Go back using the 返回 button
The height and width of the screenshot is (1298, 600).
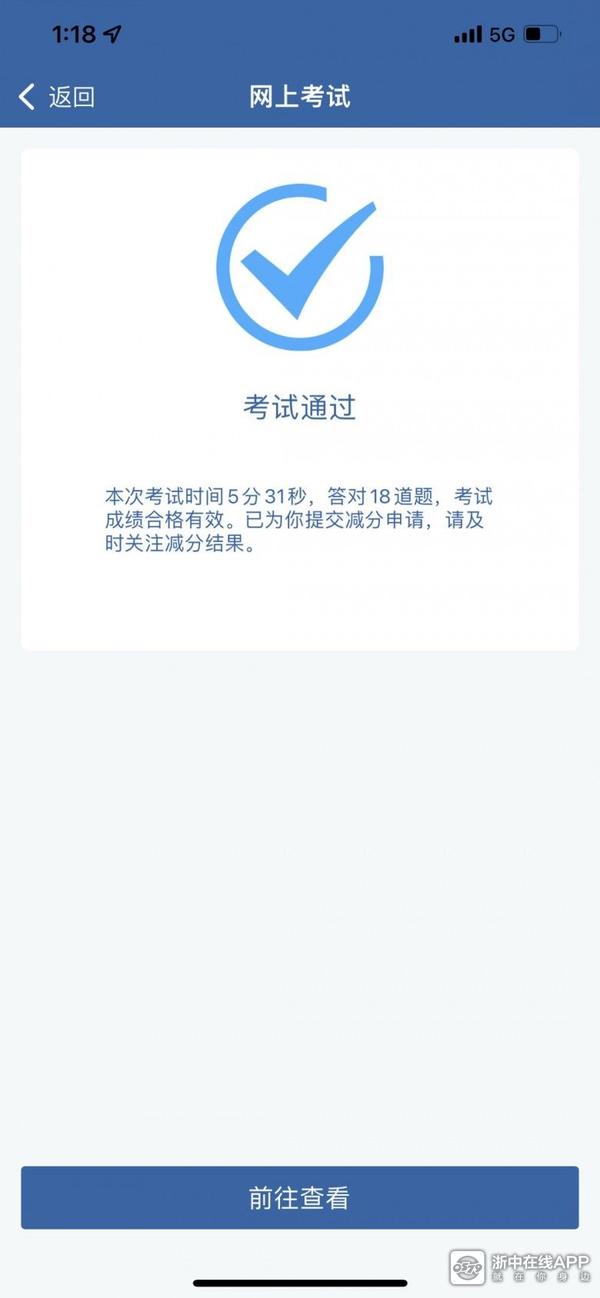57,97
